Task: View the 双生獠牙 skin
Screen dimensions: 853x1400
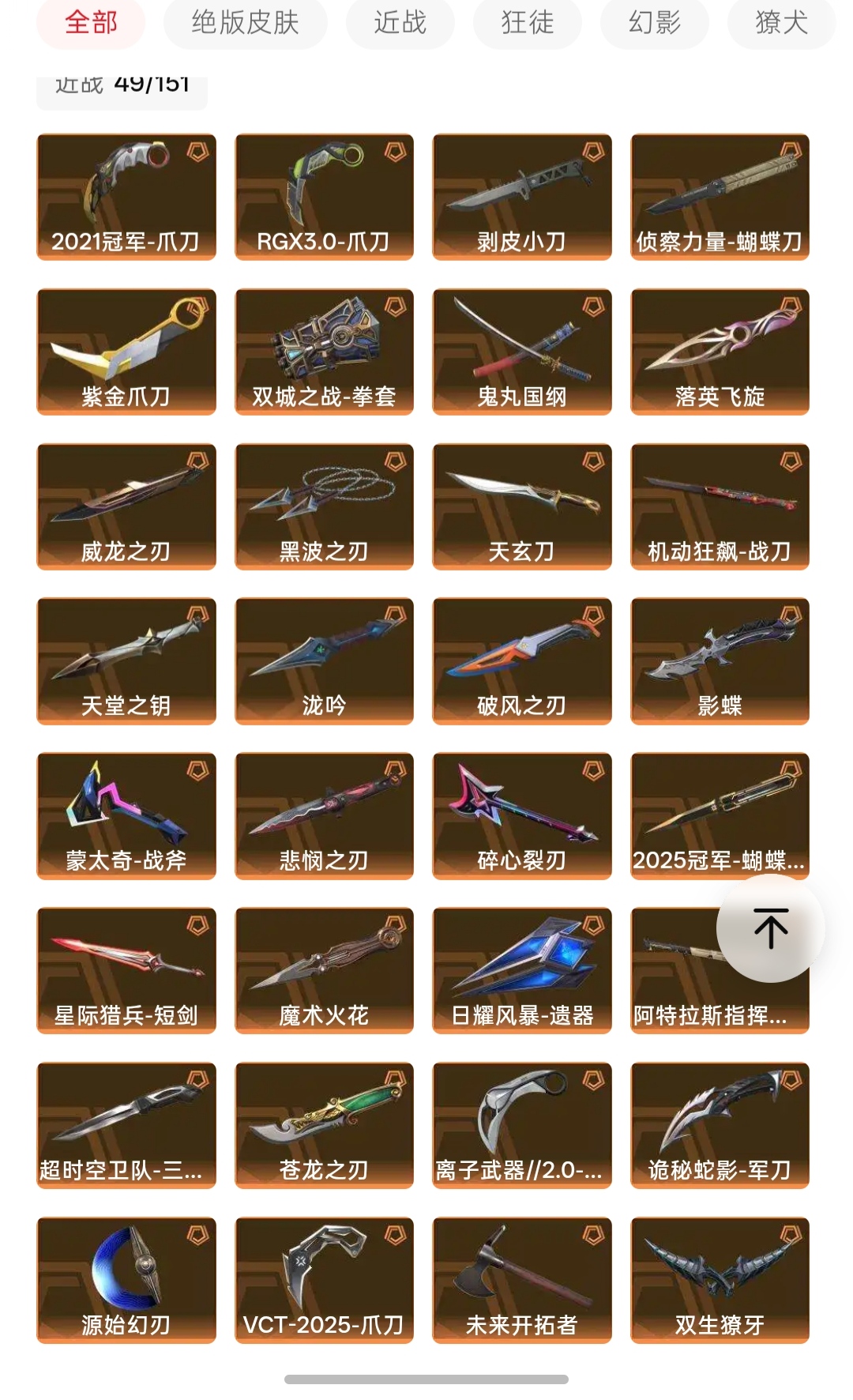Action: pos(720,1280)
